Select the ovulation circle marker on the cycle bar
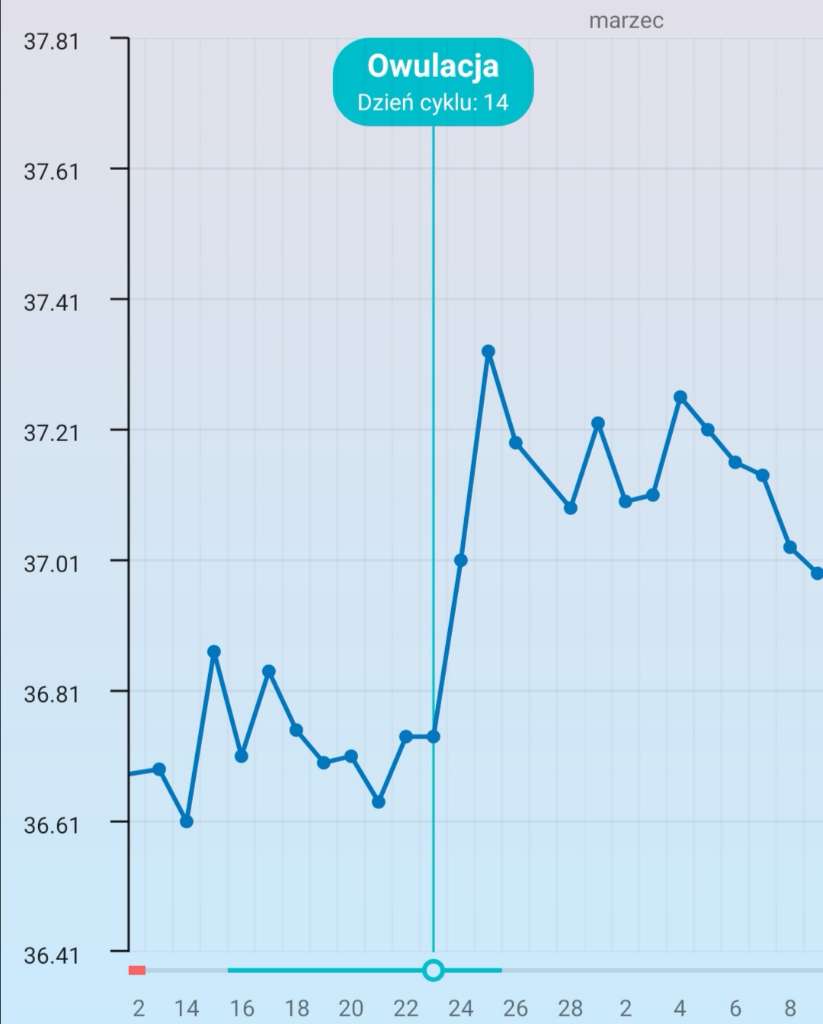The height and width of the screenshot is (1024, 823). [433, 970]
